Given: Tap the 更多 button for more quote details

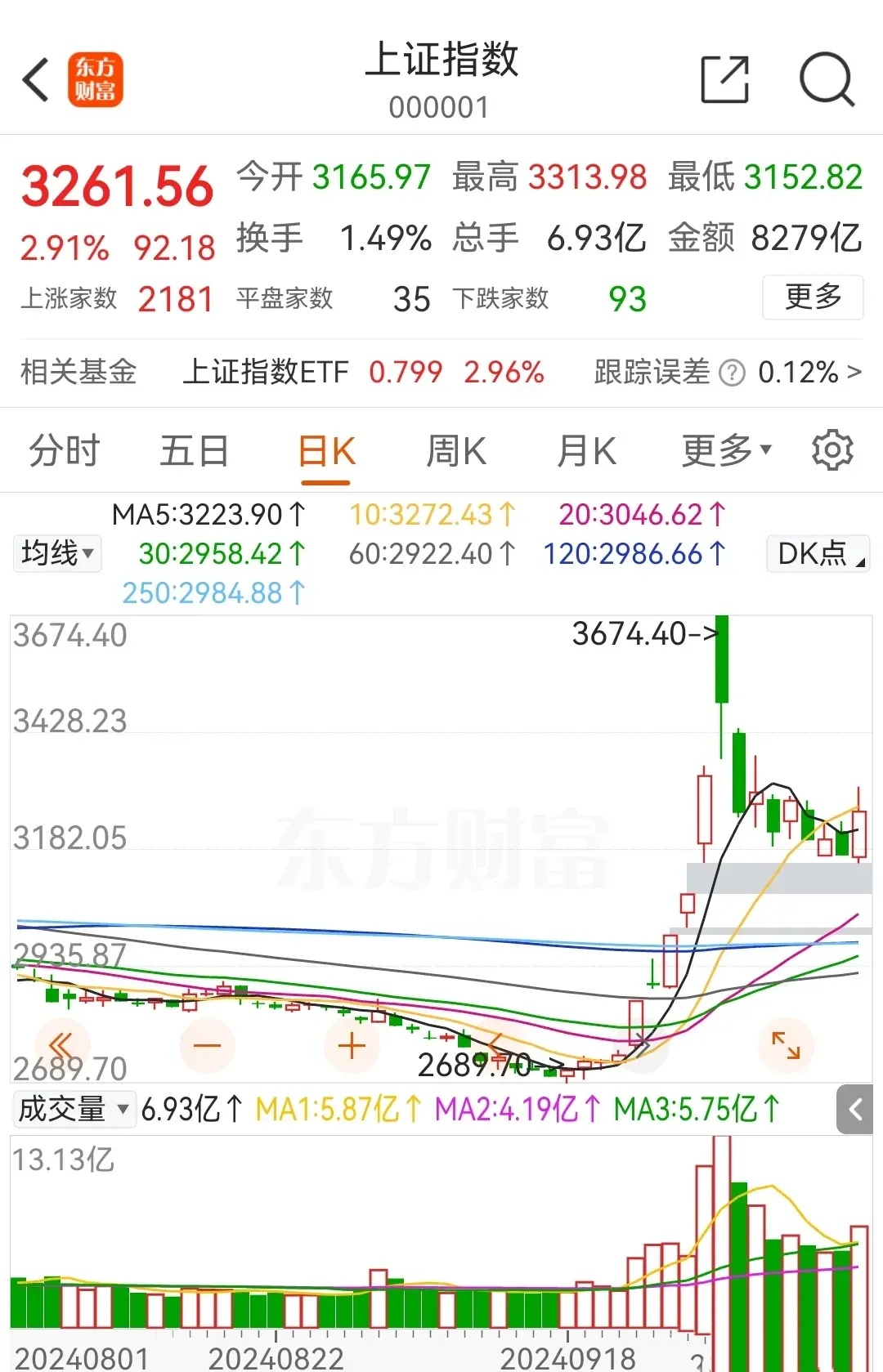Looking at the screenshot, I should pyautogui.click(x=812, y=298).
